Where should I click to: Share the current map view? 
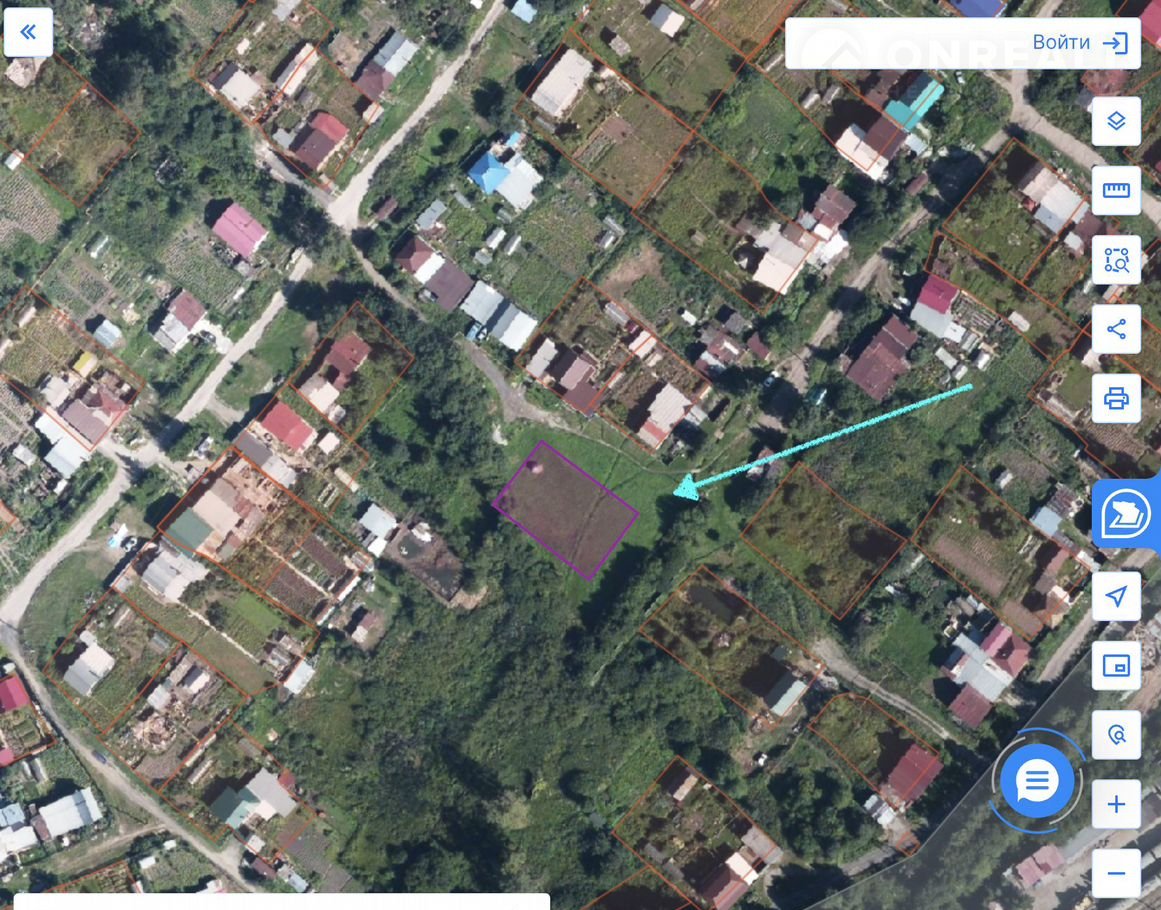click(1116, 329)
